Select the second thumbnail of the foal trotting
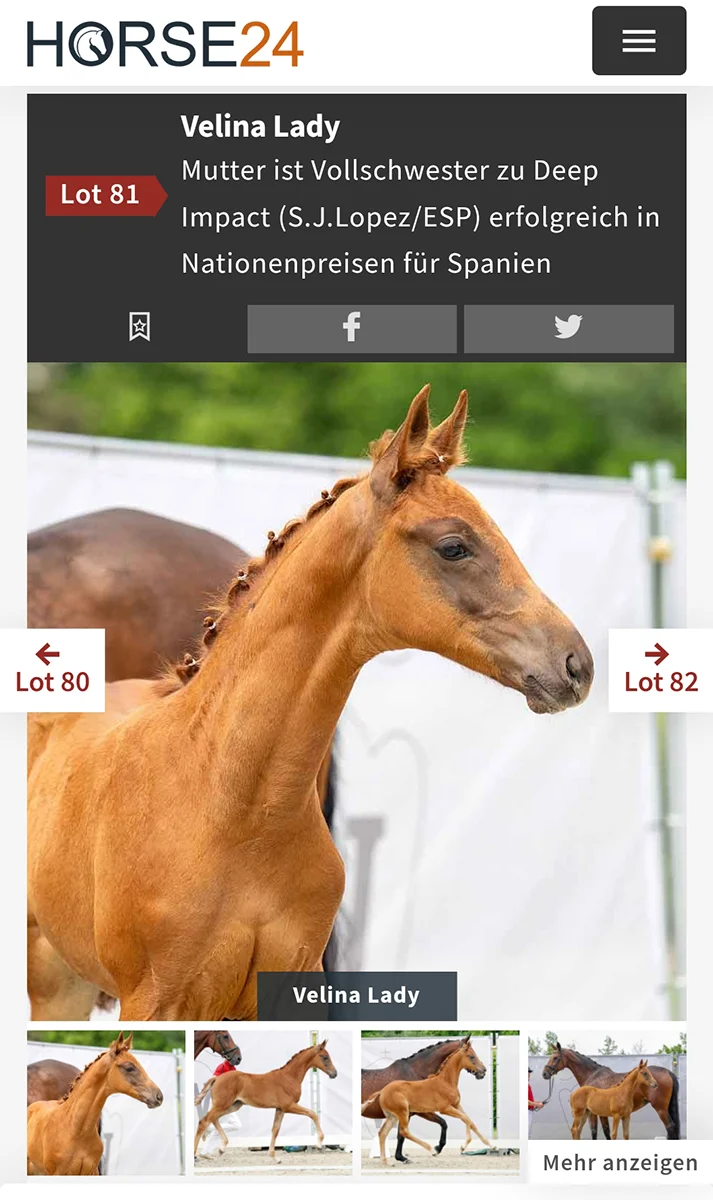The image size is (713, 1200). click(x=273, y=1101)
